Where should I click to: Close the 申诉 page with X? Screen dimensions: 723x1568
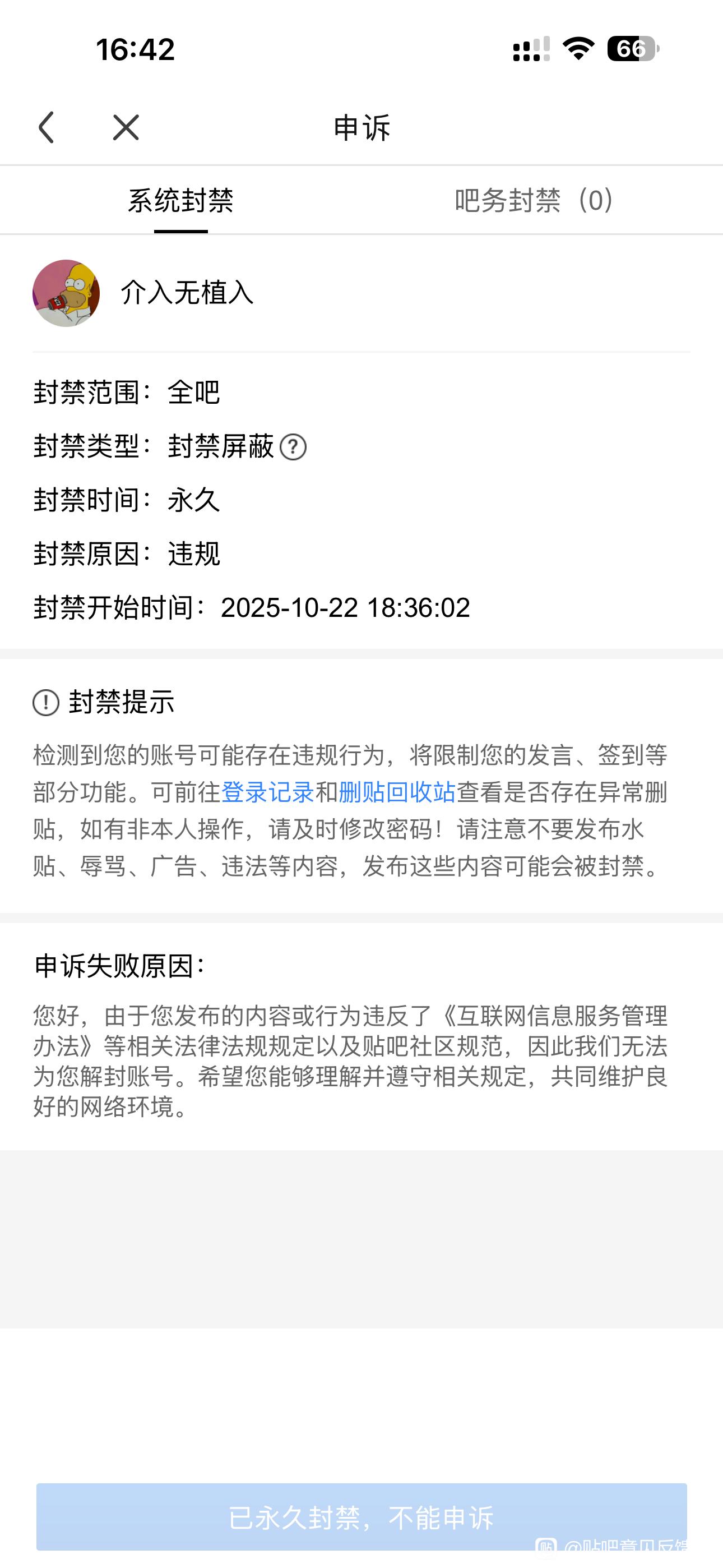[x=126, y=127]
